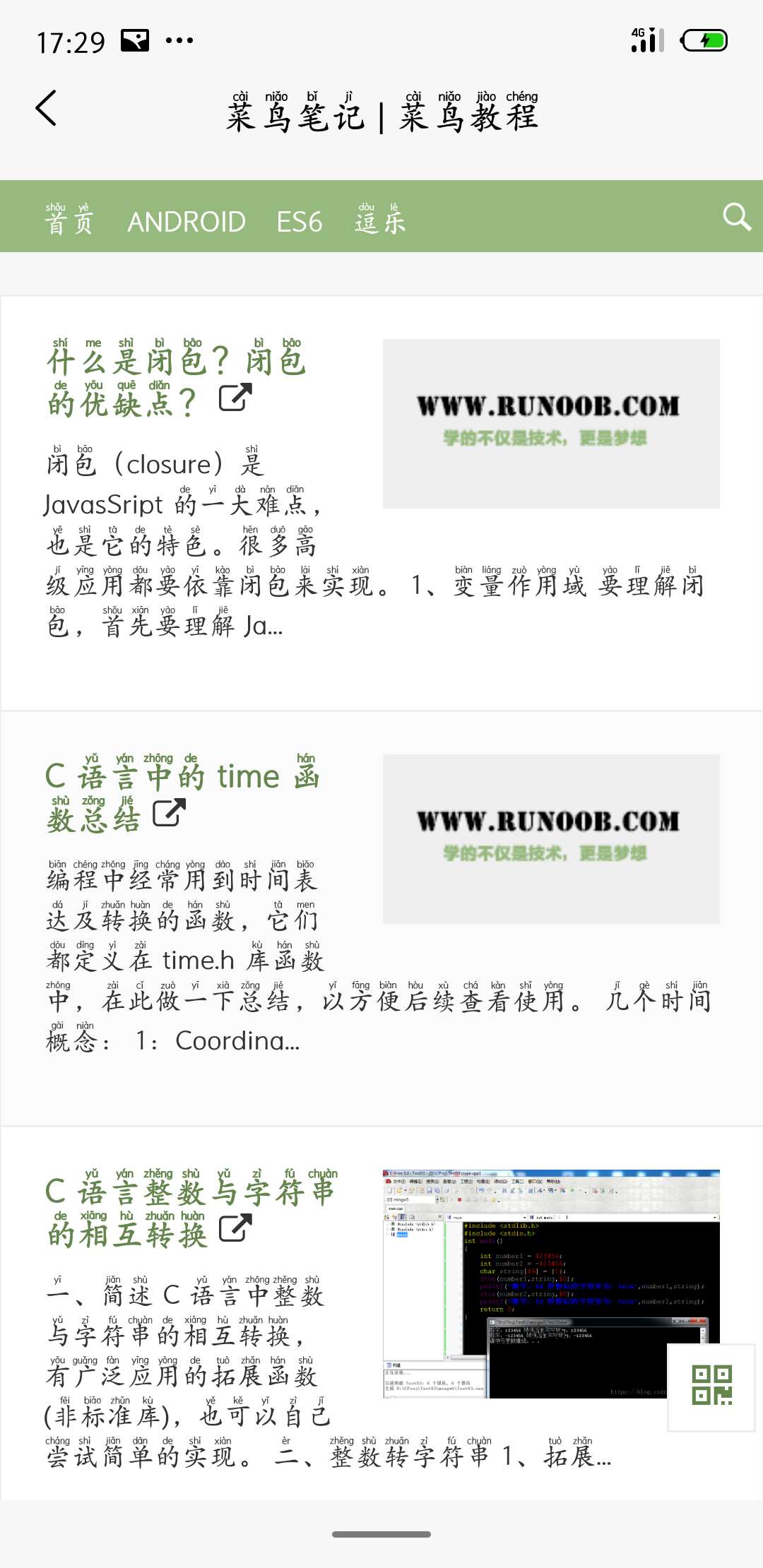The image size is (763, 1568).
Task: Open the search magnifier in green bar
Action: 736,217
